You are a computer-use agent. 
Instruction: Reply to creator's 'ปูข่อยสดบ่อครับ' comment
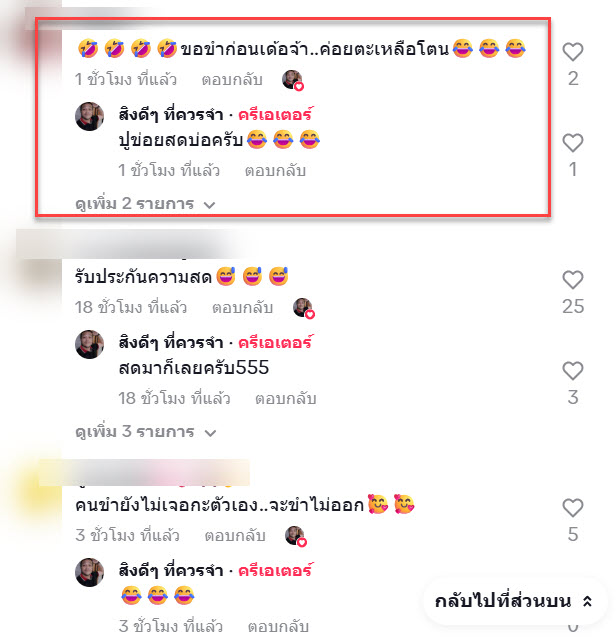tap(276, 170)
